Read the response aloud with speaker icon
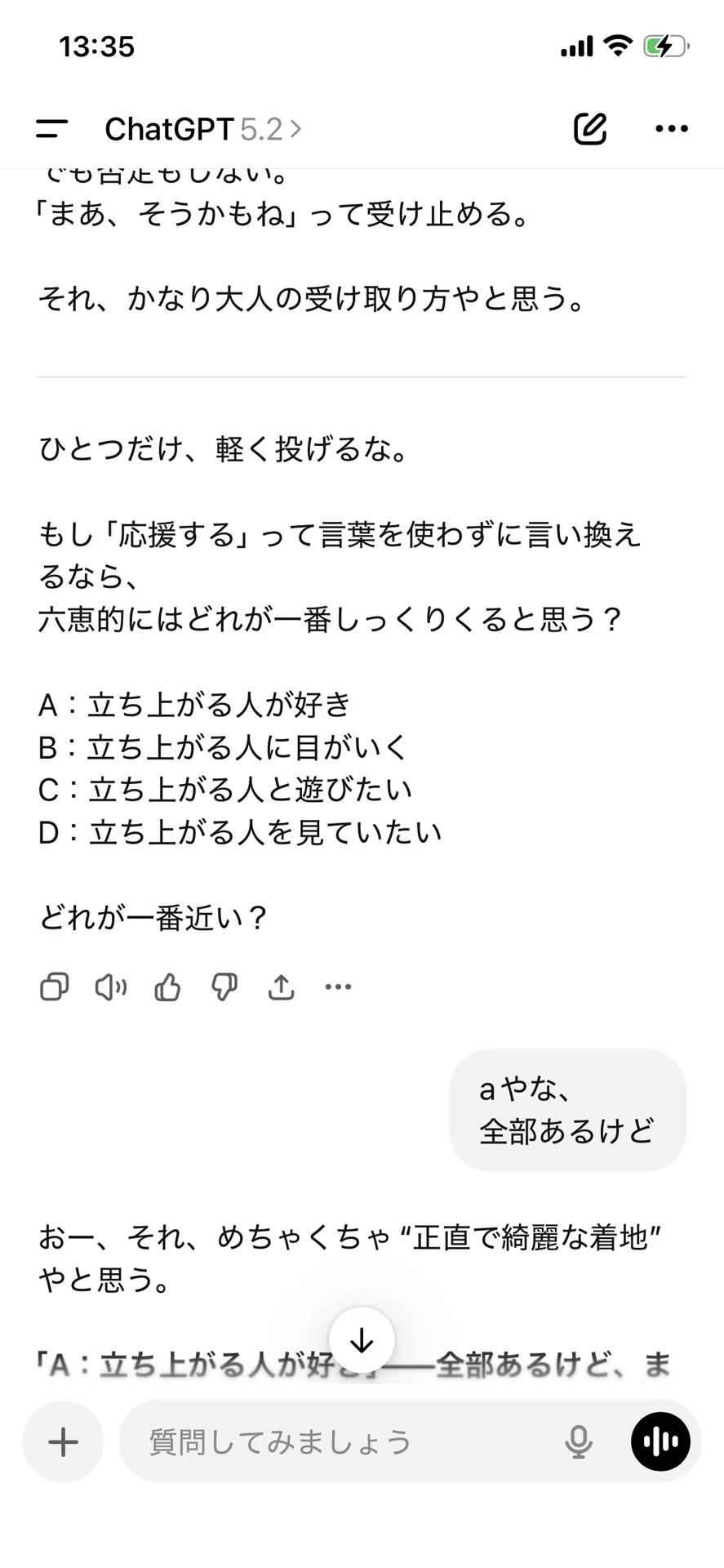Image resolution: width=724 pixels, height=1568 pixels. coord(111,987)
